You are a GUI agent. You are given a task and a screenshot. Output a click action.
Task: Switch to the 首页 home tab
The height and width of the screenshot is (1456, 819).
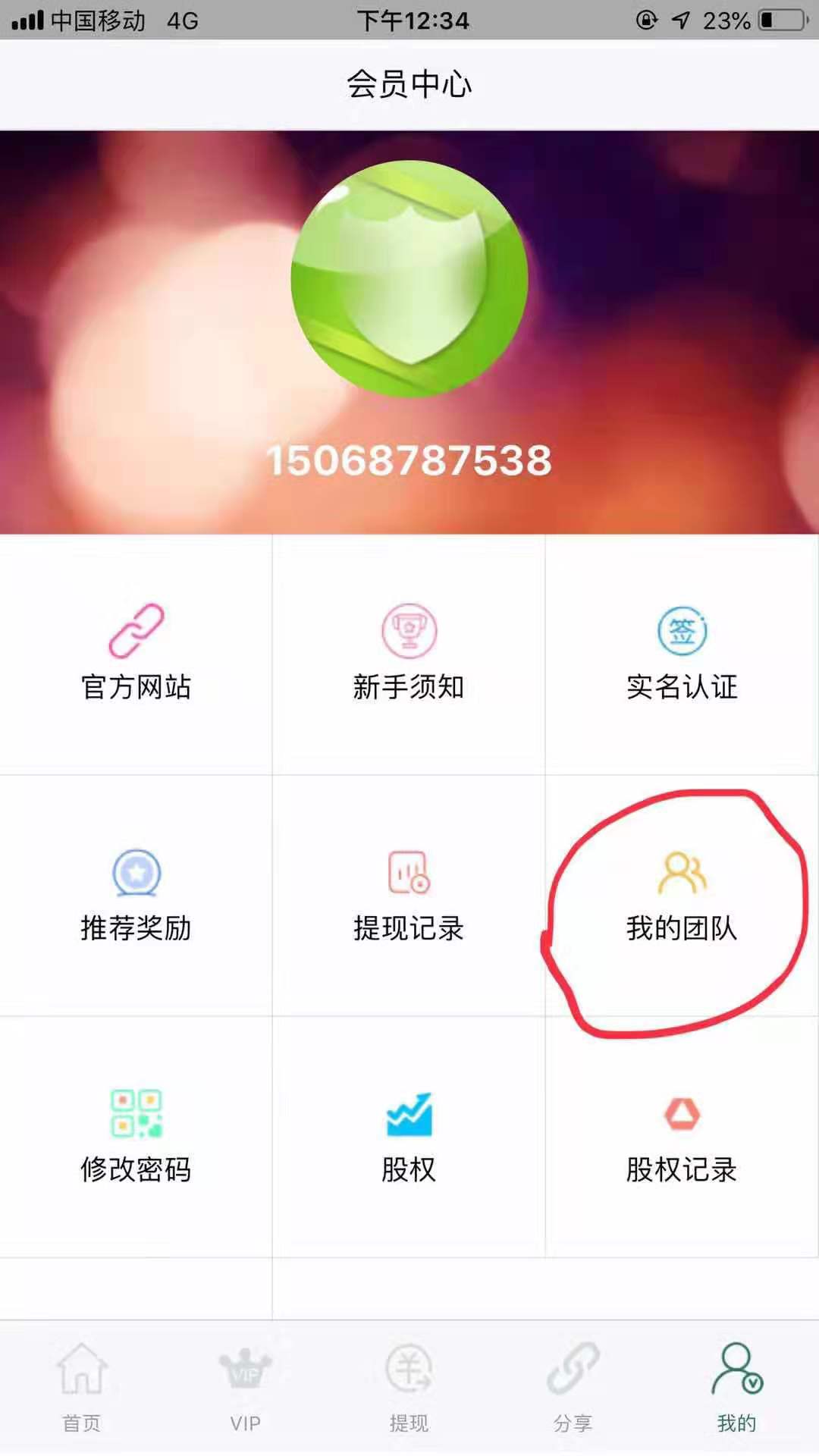[81, 1389]
